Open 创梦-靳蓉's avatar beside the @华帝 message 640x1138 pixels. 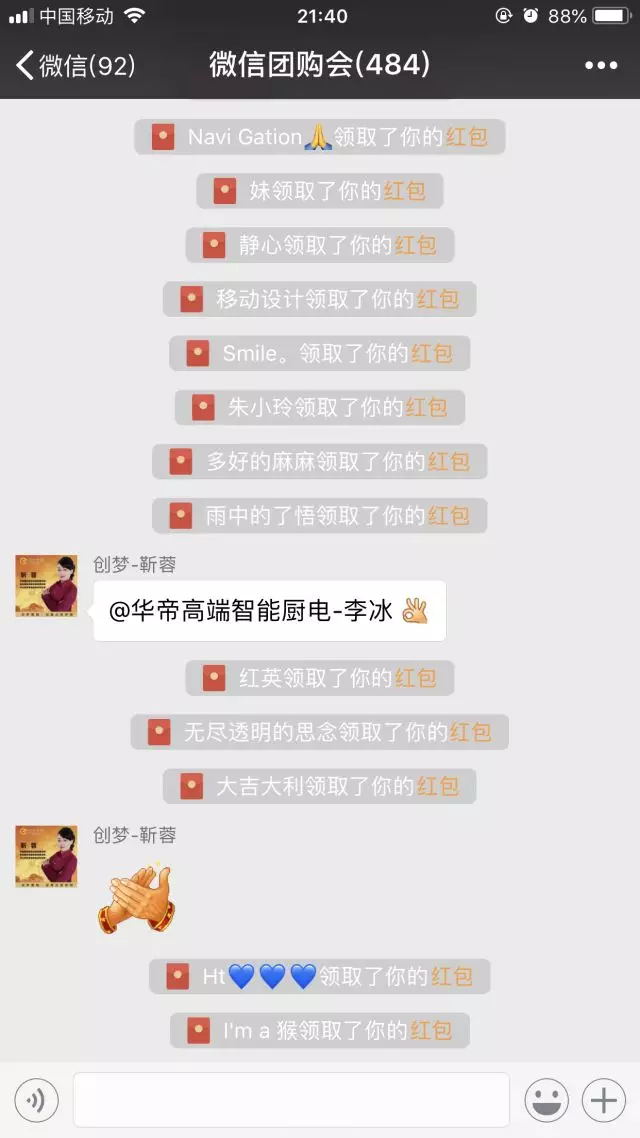pos(46,586)
